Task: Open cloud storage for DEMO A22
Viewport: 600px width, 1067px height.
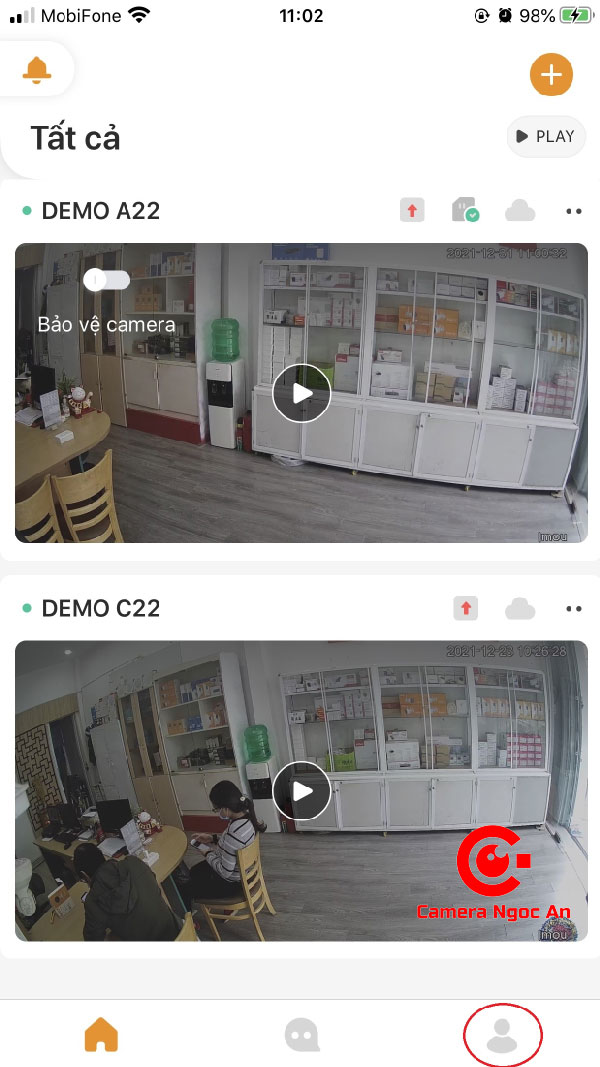Action: (520, 210)
